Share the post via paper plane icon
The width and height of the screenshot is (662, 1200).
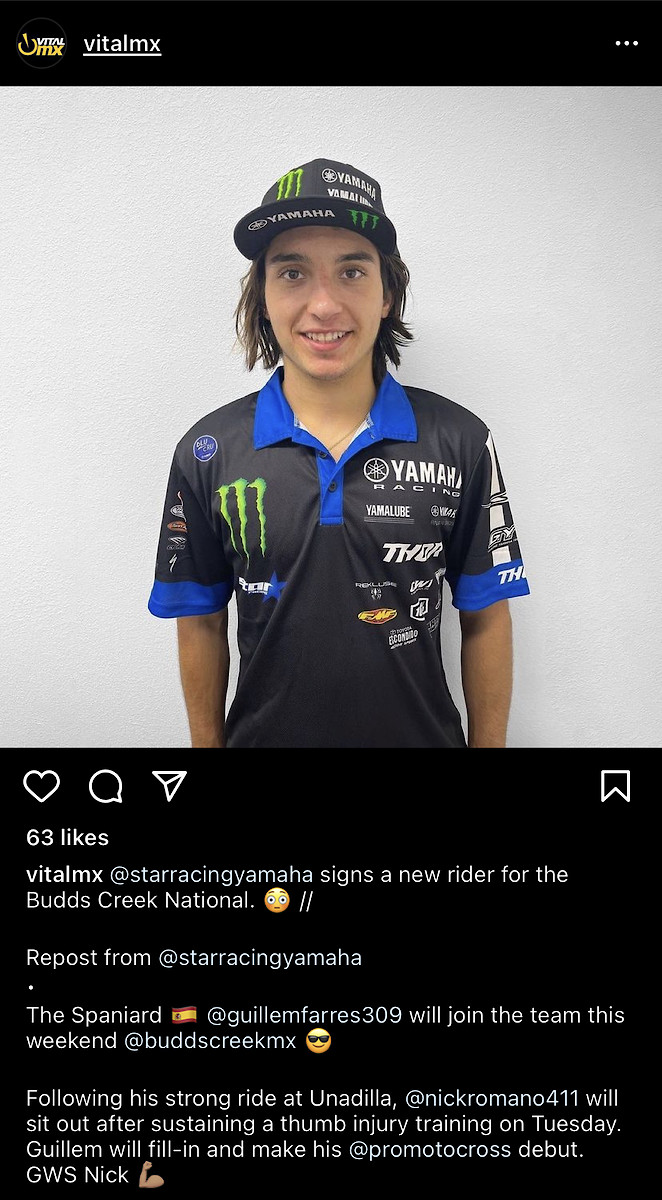[x=169, y=786]
